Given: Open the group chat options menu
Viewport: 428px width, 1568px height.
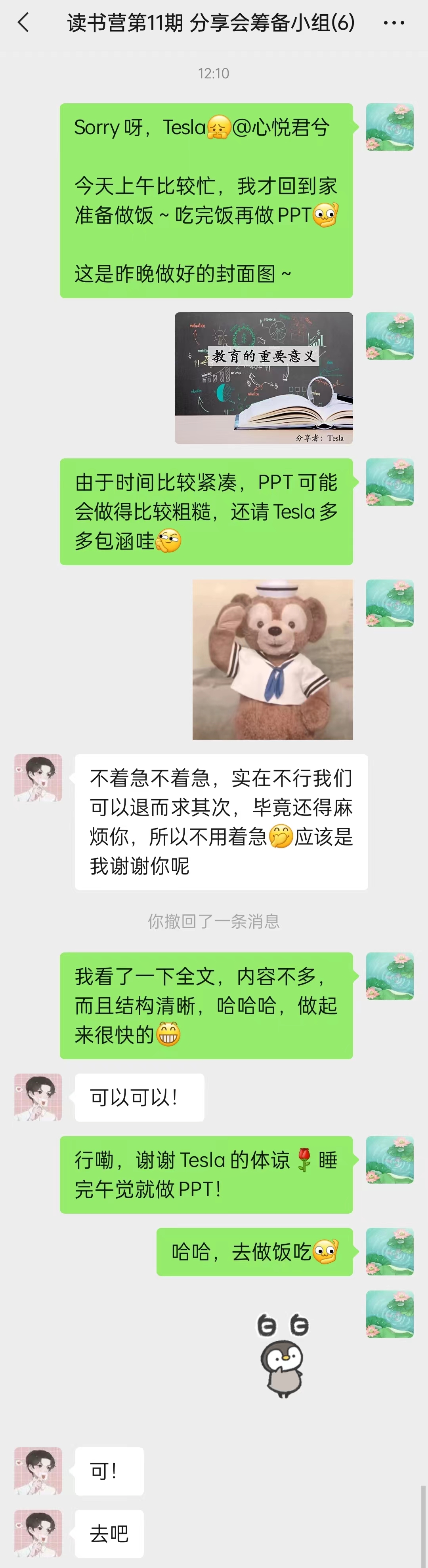Looking at the screenshot, I should tap(393, 24).
